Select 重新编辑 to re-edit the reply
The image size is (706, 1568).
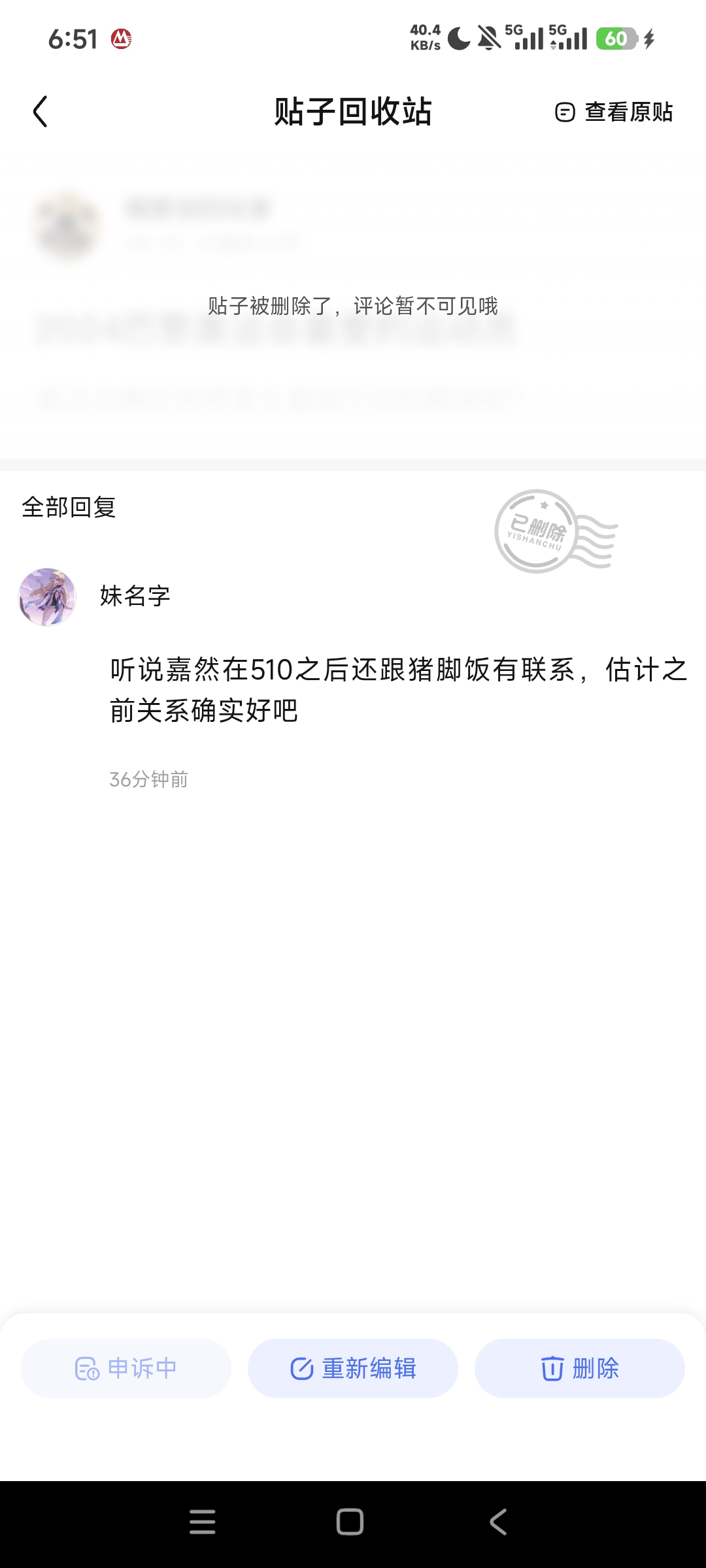coord(353,1368)
